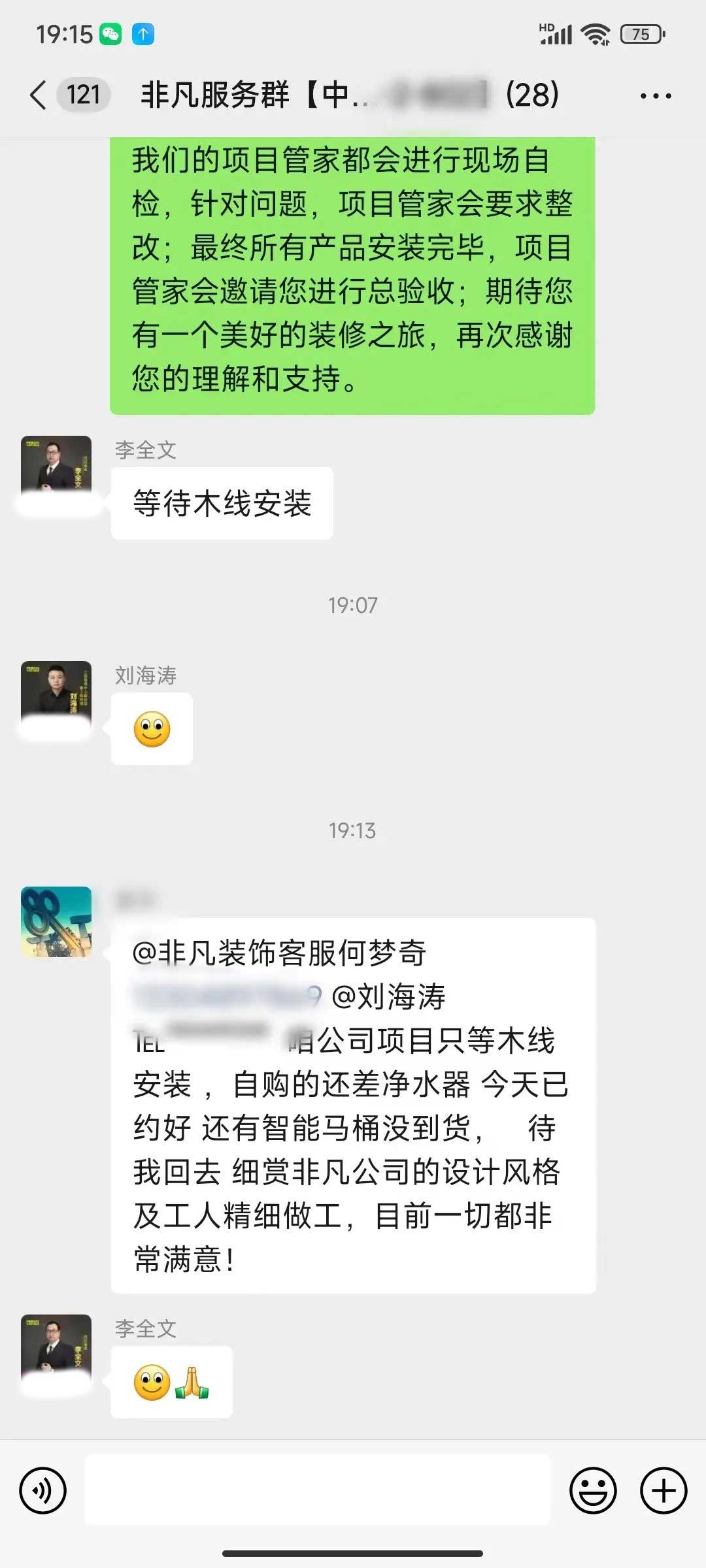Switch to voice message input
Image resolution: width=706 pixels, height=1568 pixels.
pos(43,1491)
